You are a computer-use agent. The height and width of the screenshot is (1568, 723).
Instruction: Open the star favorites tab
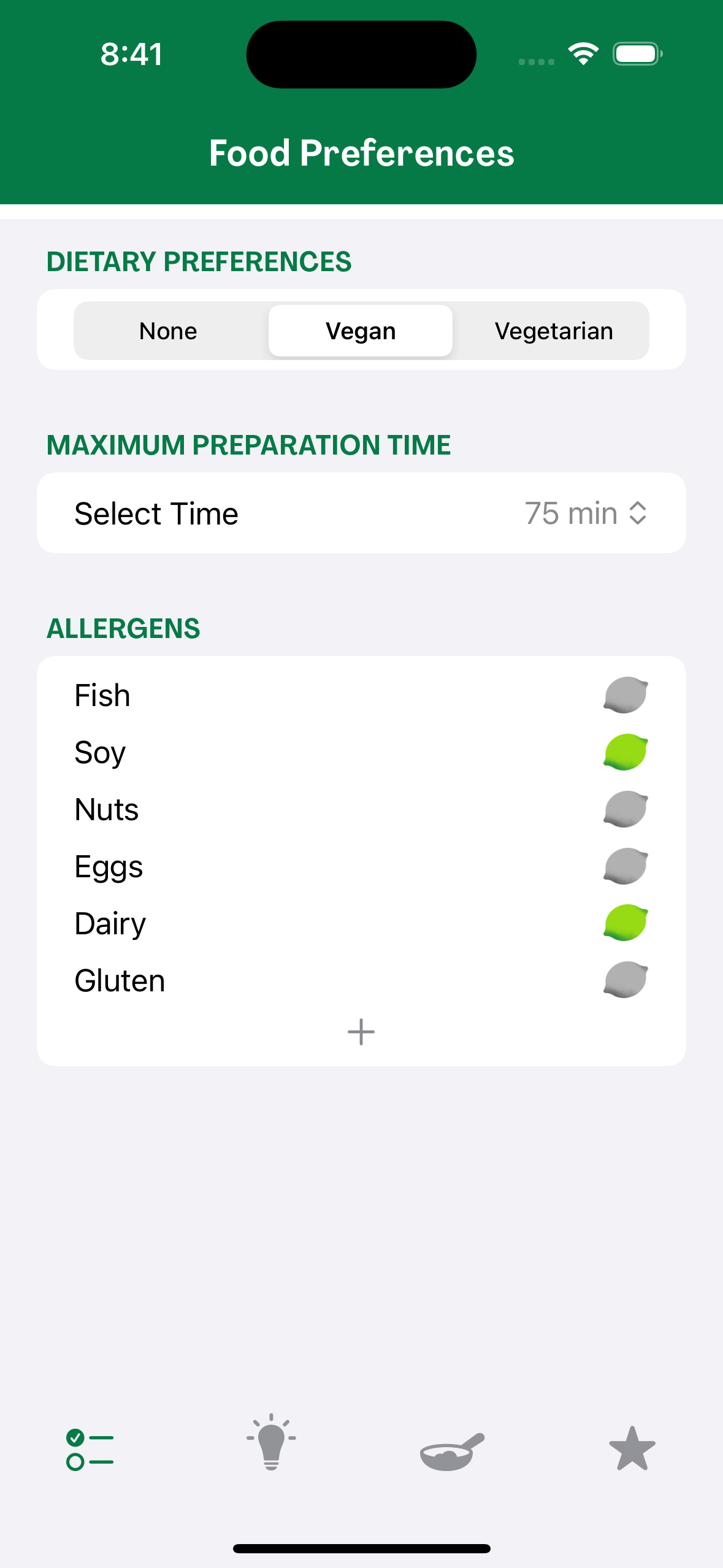click(x=632, y=1449)
